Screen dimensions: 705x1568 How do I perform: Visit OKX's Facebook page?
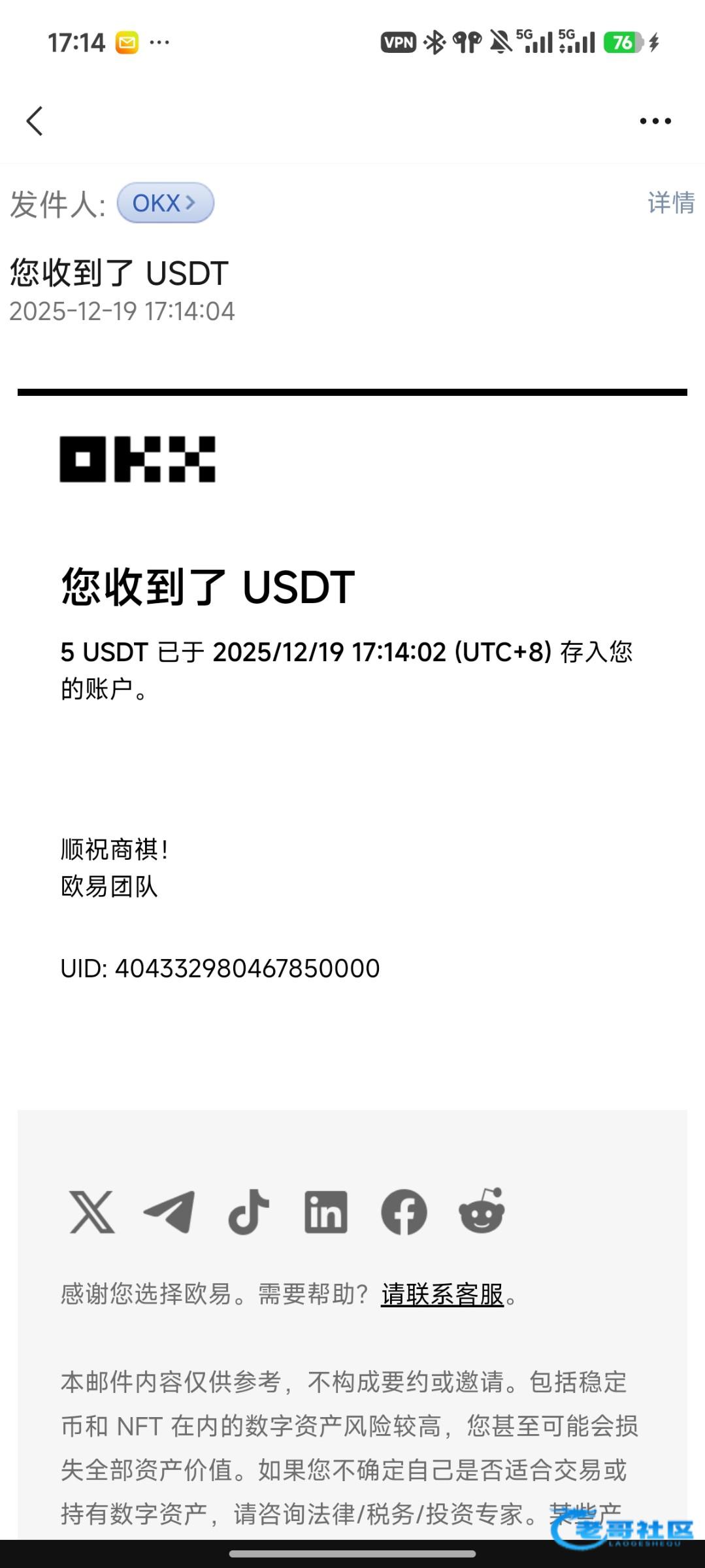click(404, 1212)
